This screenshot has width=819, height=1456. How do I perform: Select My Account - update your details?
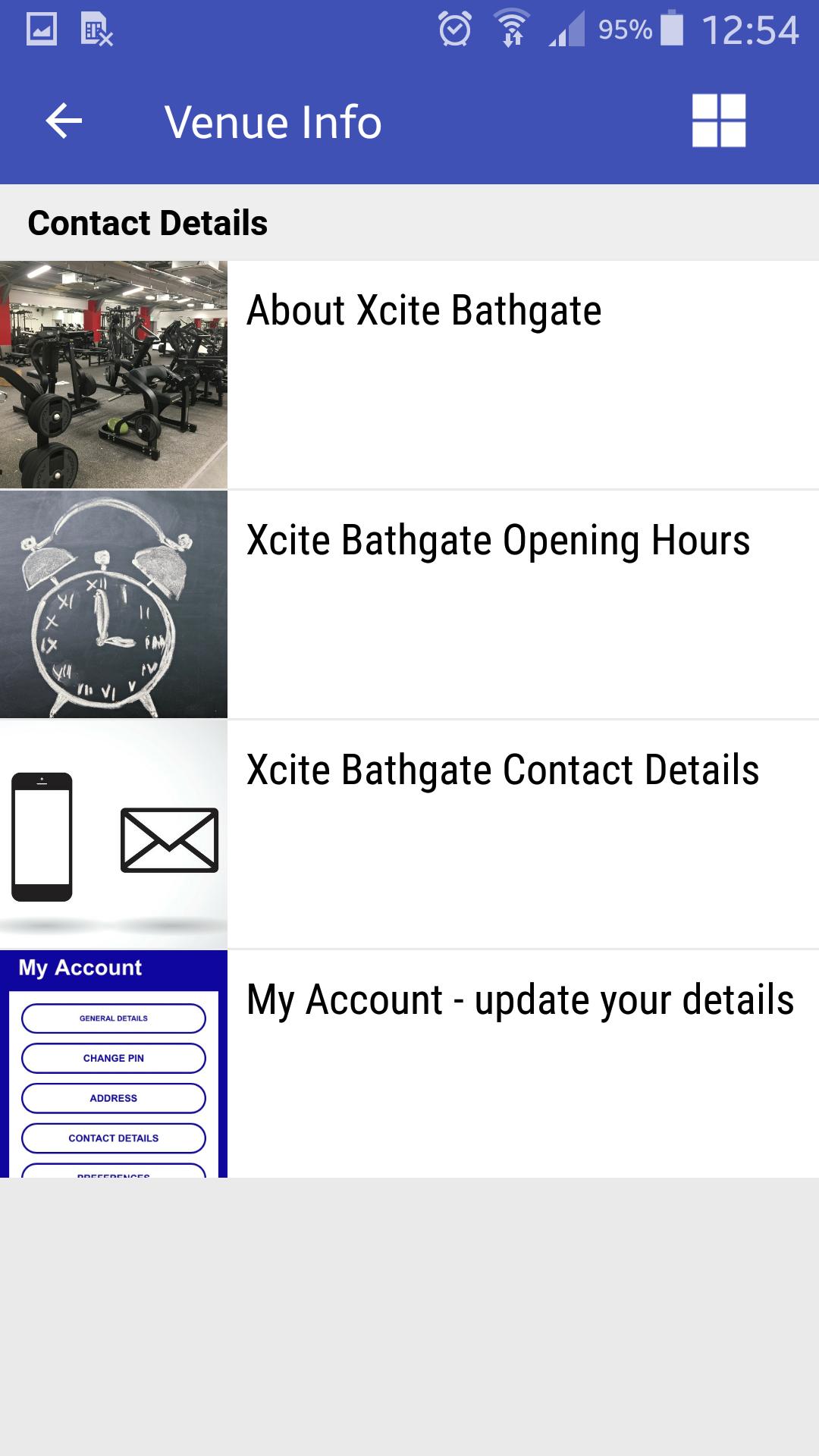tap(409, 1064)
